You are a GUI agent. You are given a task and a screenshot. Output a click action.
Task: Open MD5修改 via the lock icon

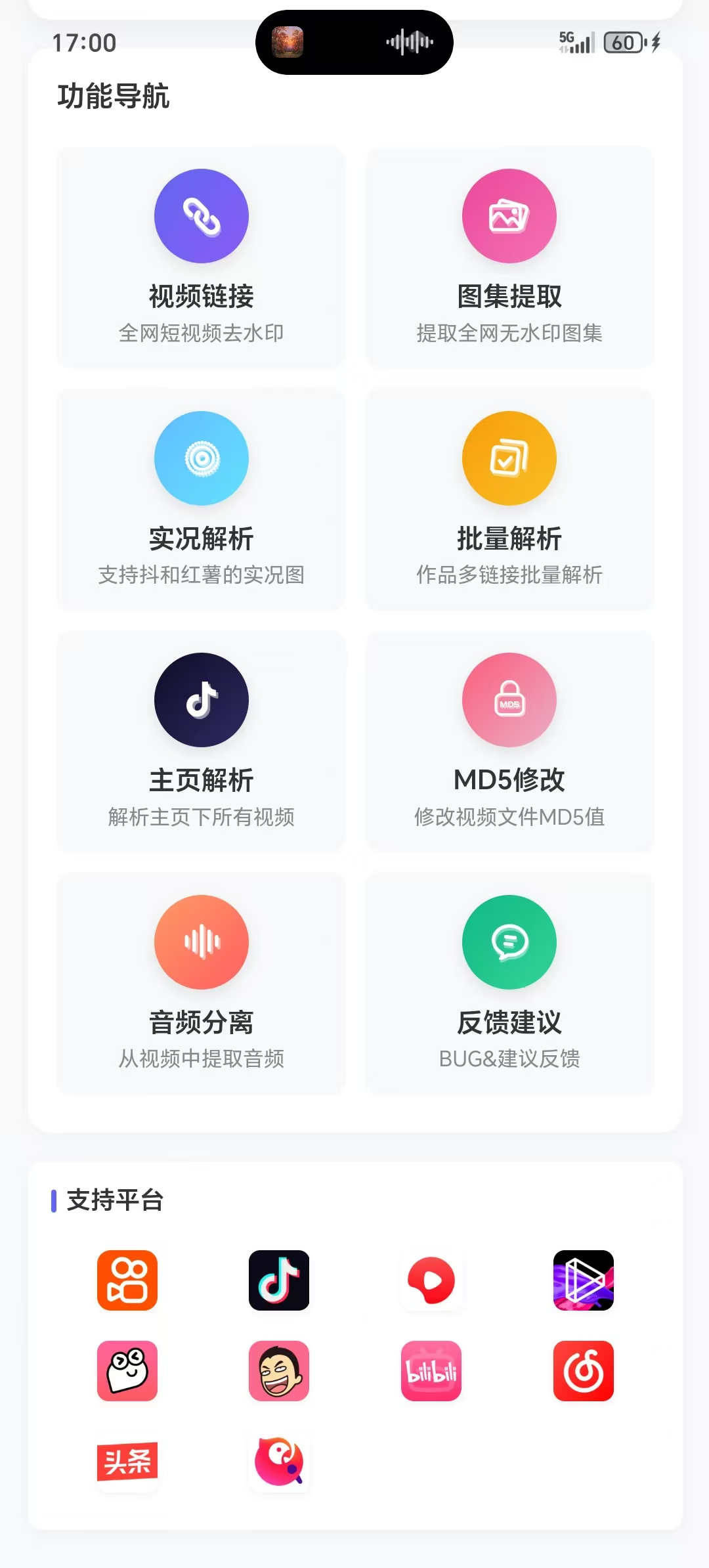(x=509, y=700)
